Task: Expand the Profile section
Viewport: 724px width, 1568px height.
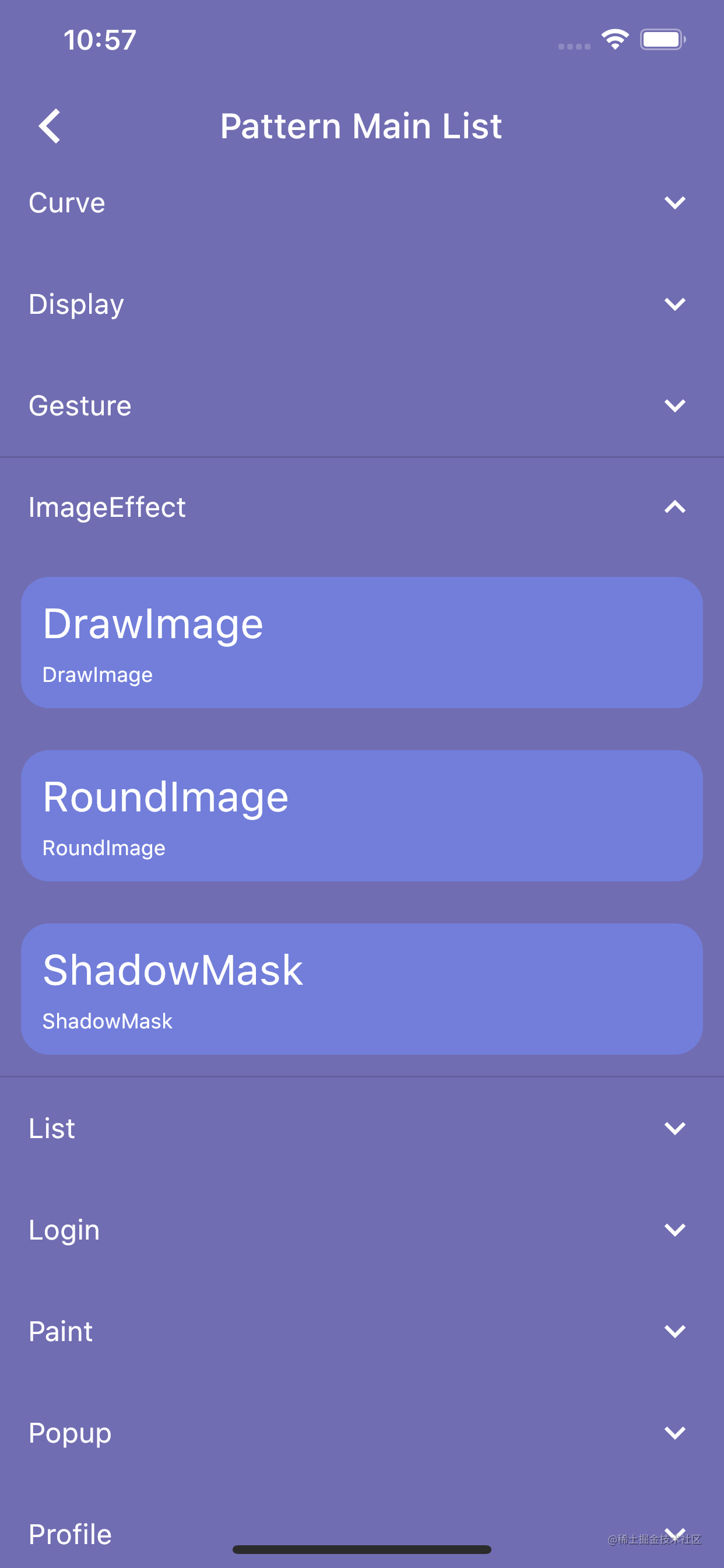Action: point(362,1531)
